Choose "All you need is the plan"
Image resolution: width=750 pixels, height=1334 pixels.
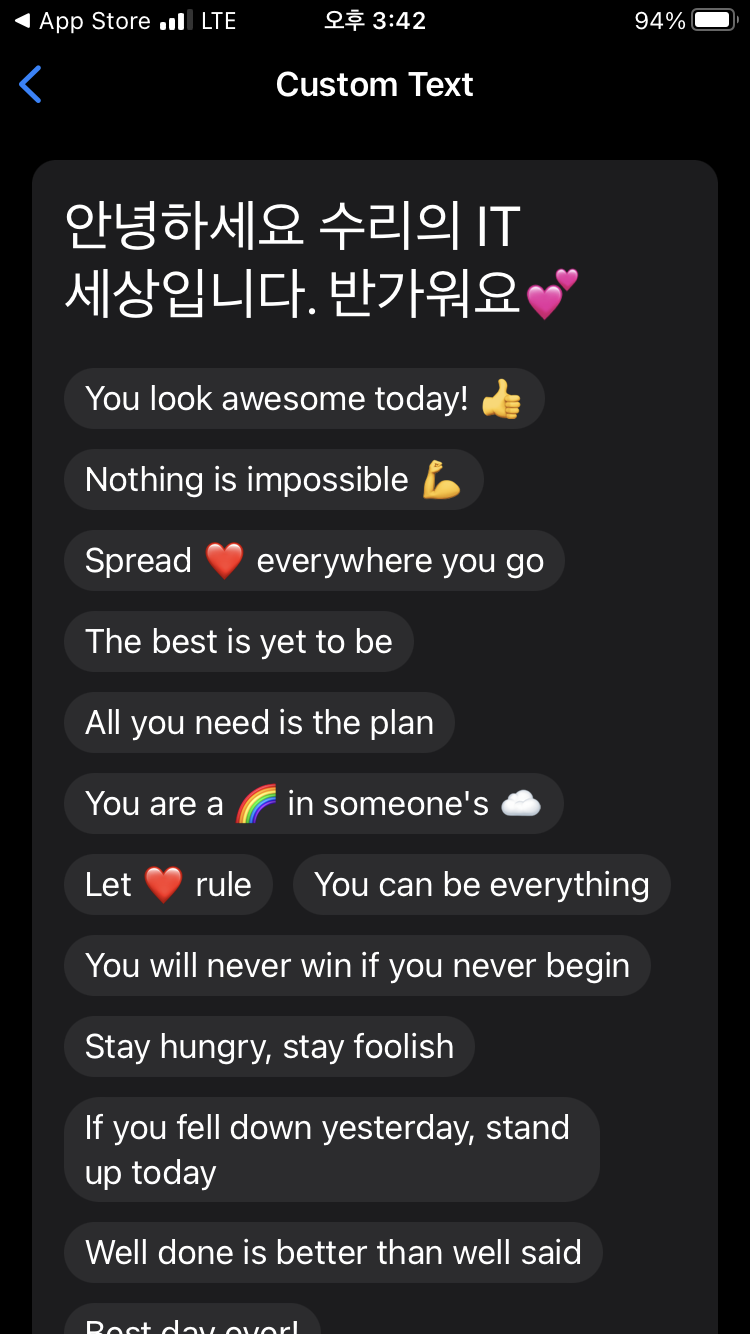click(x=259, y=723)
